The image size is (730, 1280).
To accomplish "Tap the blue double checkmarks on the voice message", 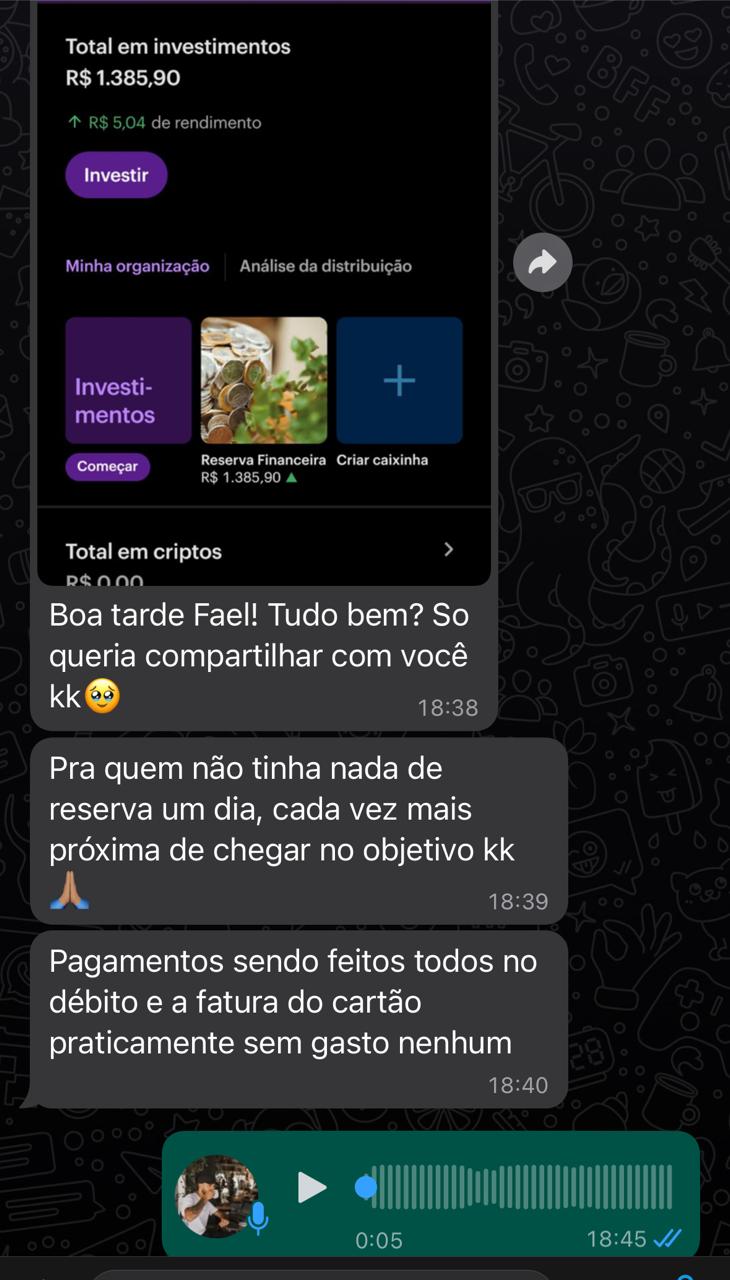I will (x=668, y=1239).
